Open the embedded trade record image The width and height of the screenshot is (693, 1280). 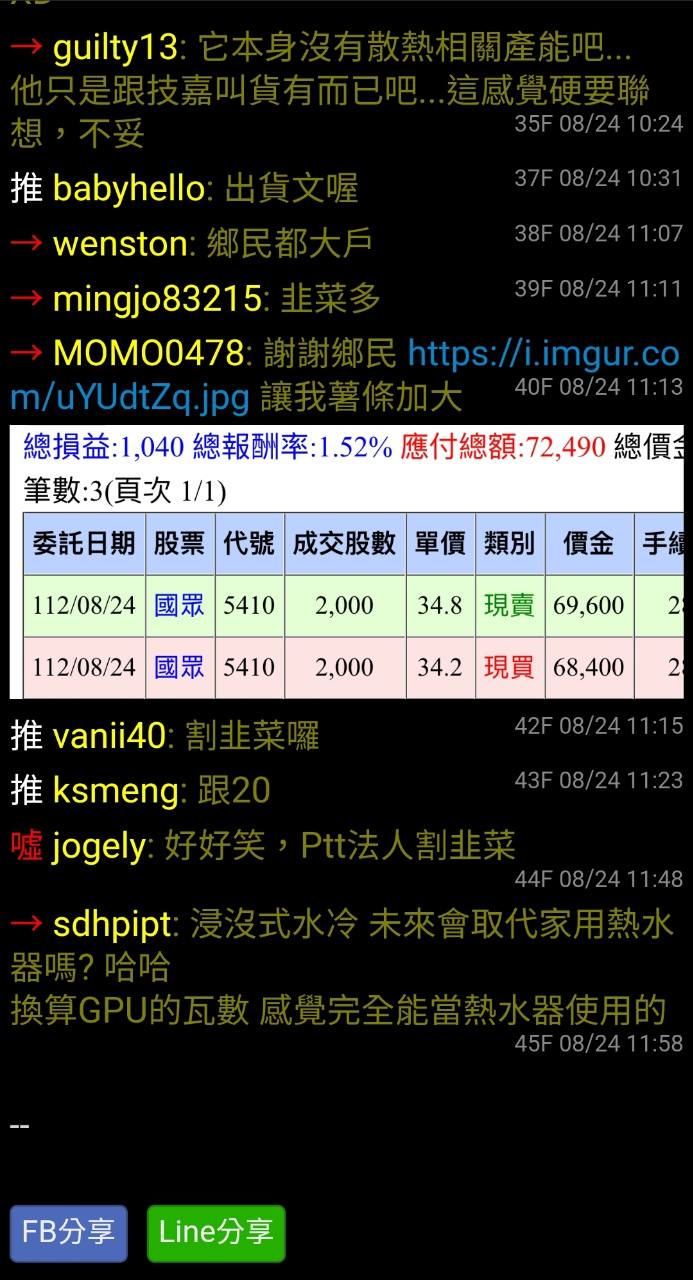(x=347, y=562)
